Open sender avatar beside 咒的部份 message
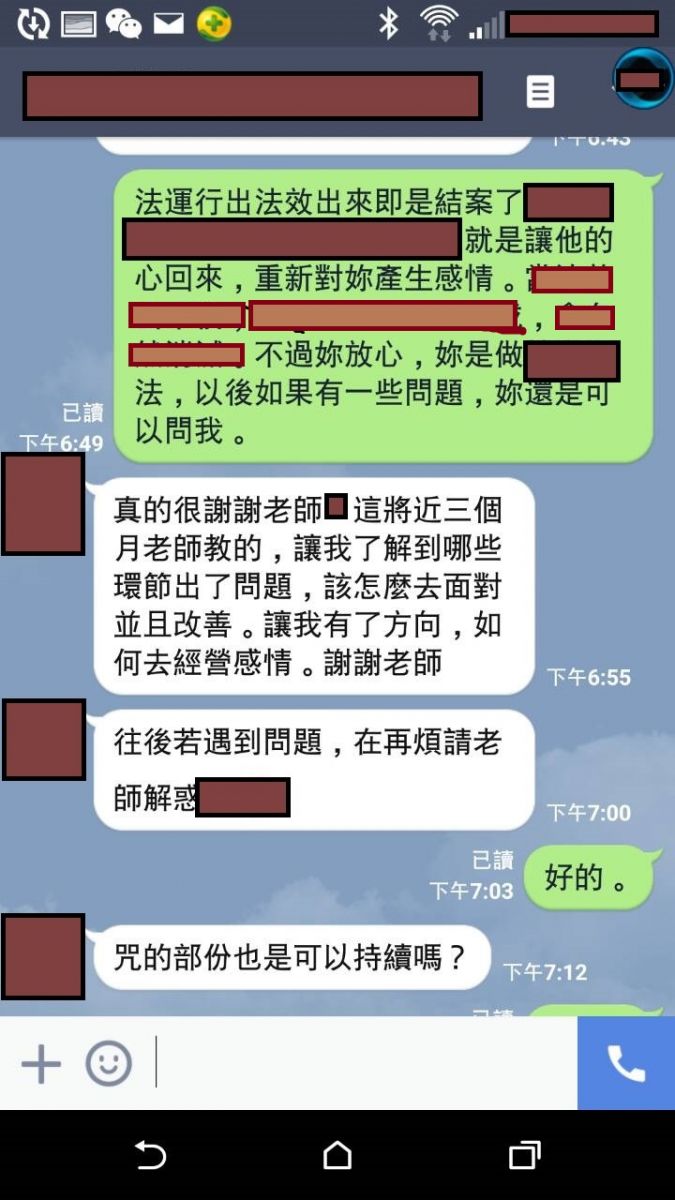Viewport: 675px width, 1200px height. click(43, 956)
